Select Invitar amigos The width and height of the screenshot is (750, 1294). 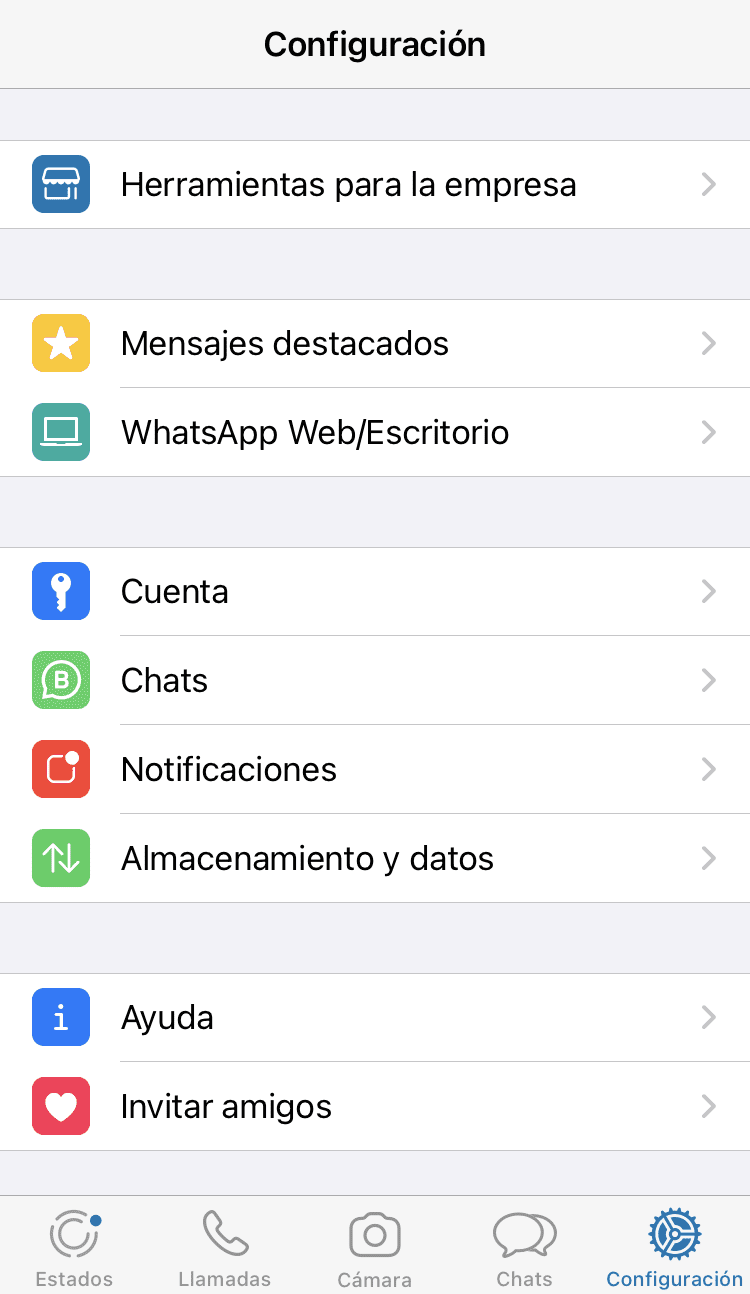coord(375,1107)
